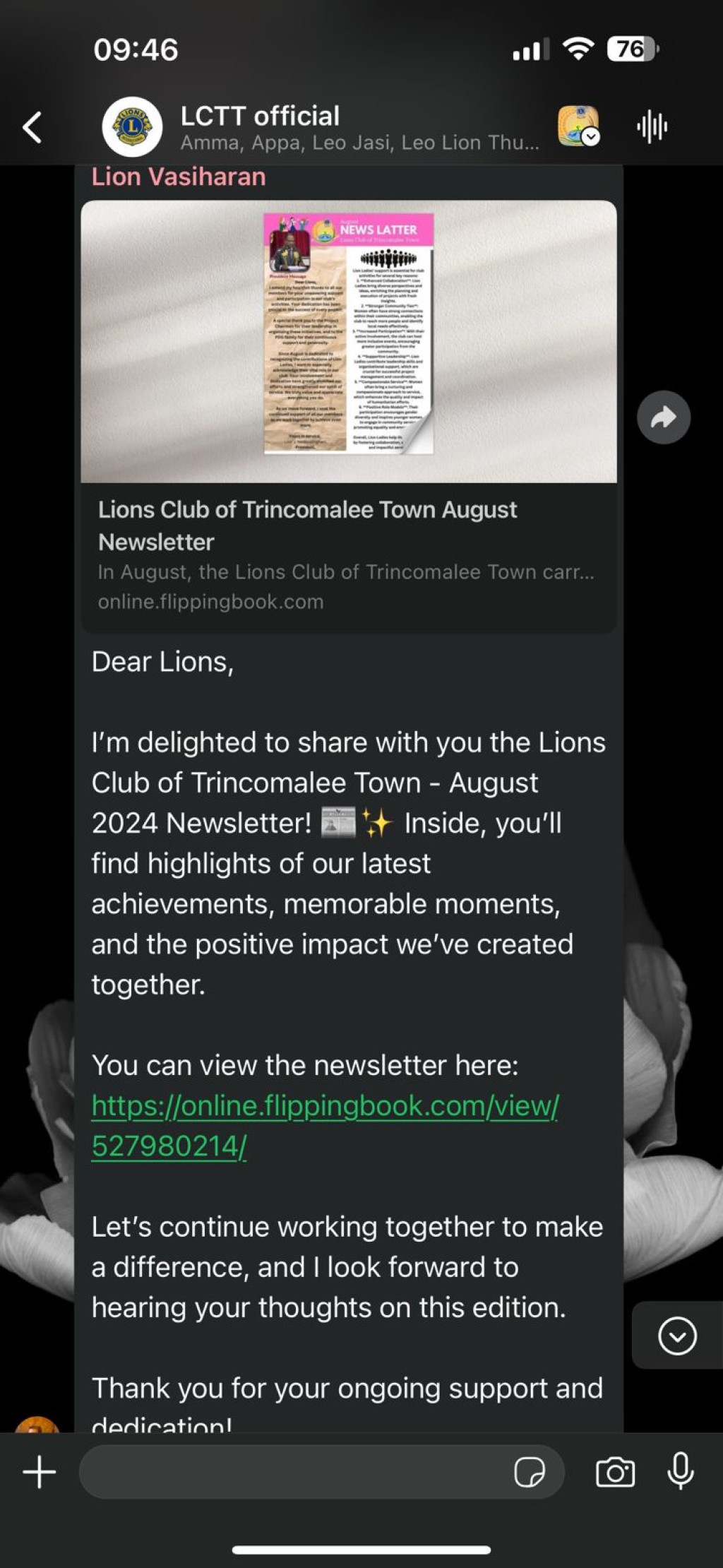
Task: Open the camera to take a photo
Action: click(615, 1473)
